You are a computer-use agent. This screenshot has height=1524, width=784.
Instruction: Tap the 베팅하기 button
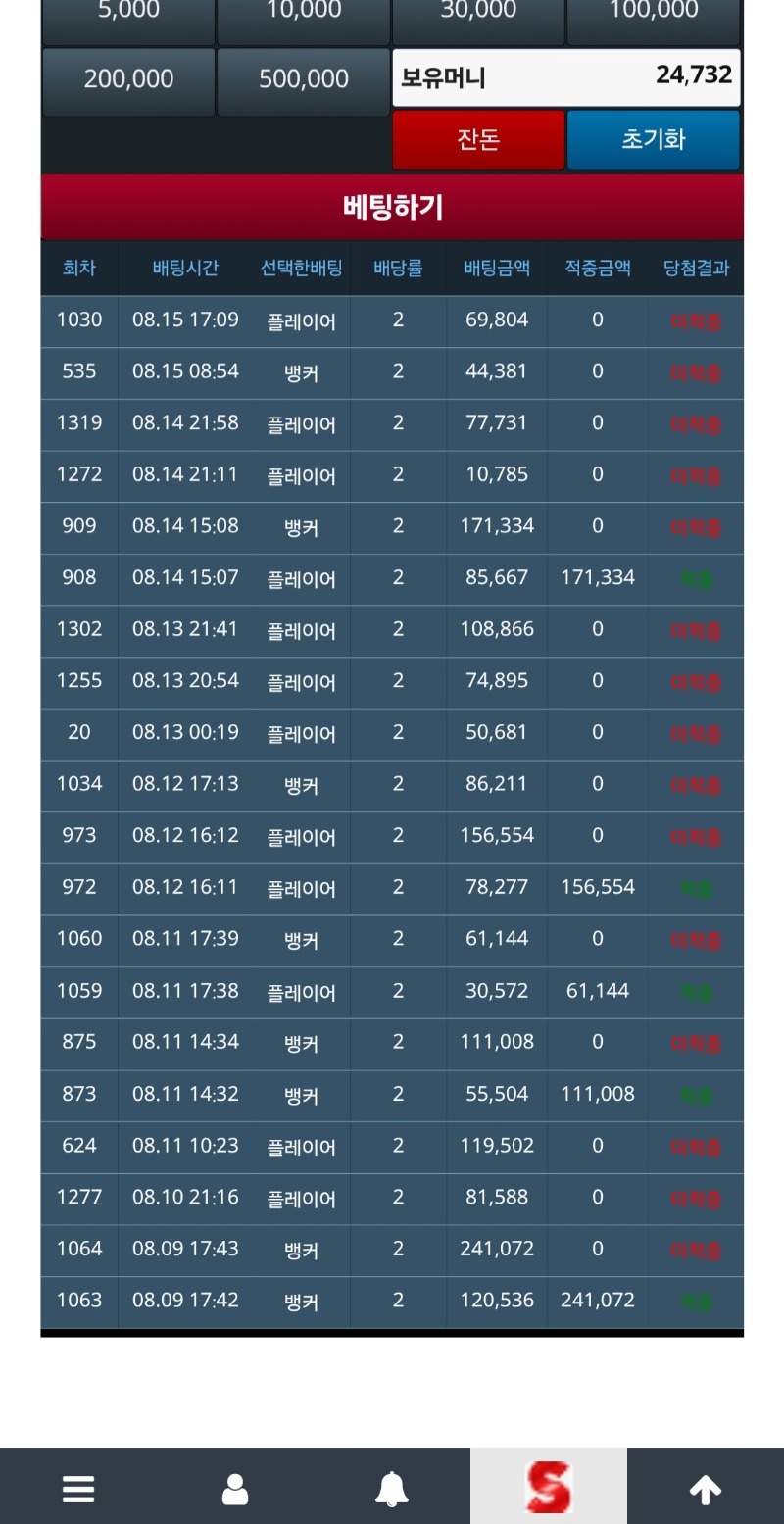392,207
